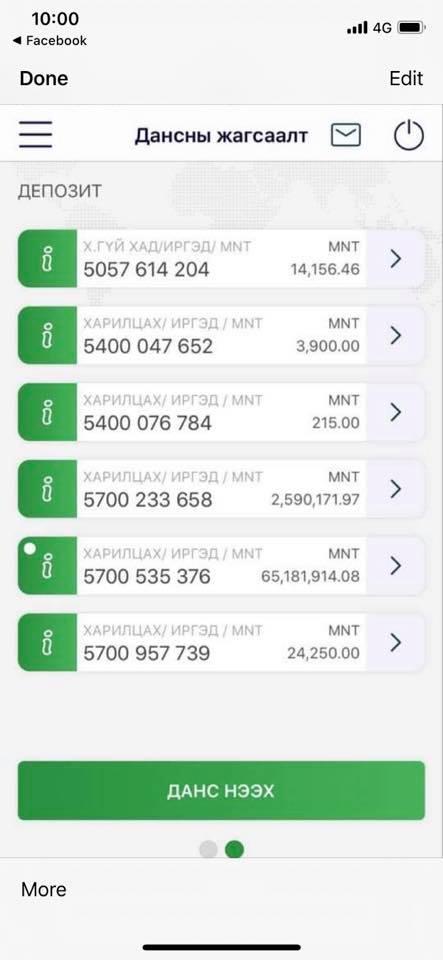Tap the ДАНС НЭЭХ button

coord(222,791)
